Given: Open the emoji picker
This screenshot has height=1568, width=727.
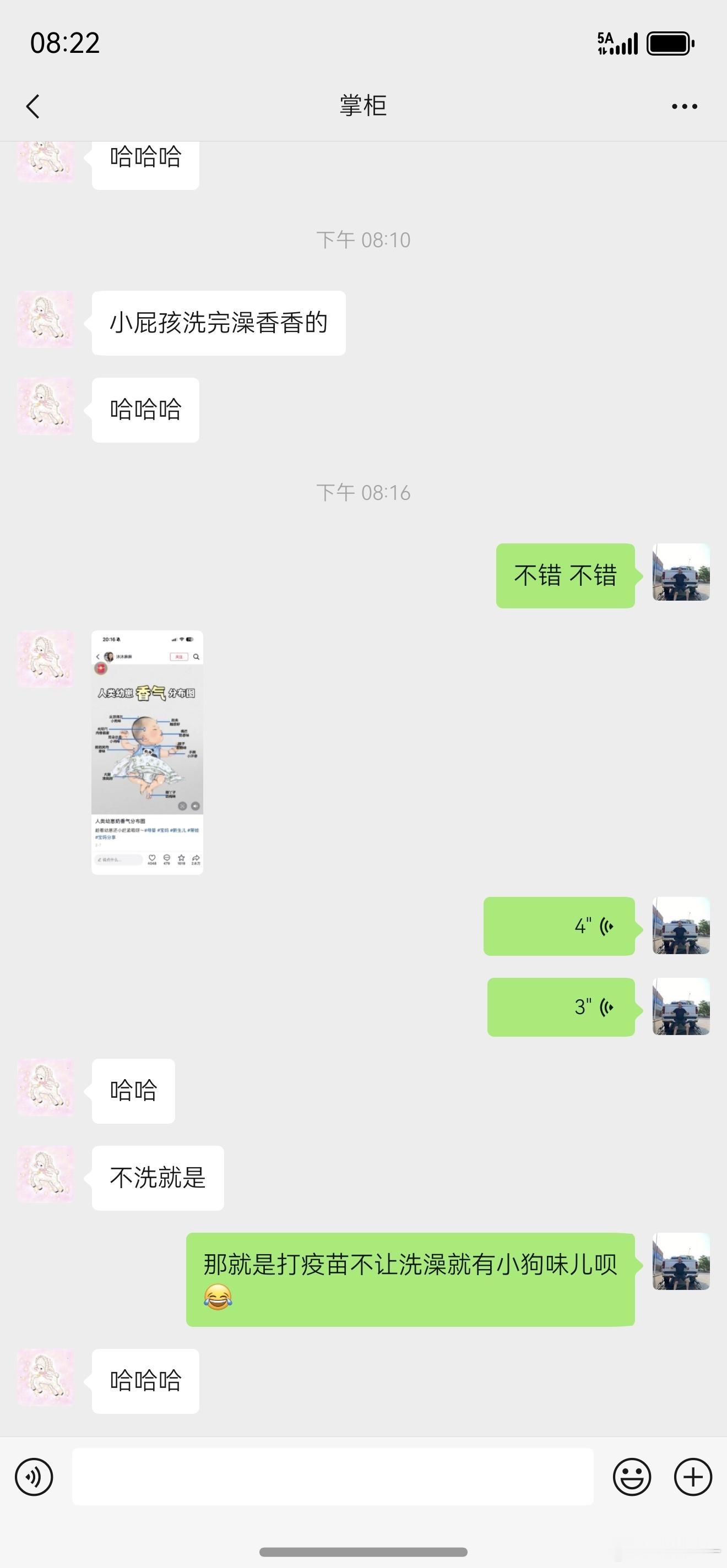Looking at the screenshot, I should point(633,1476).
